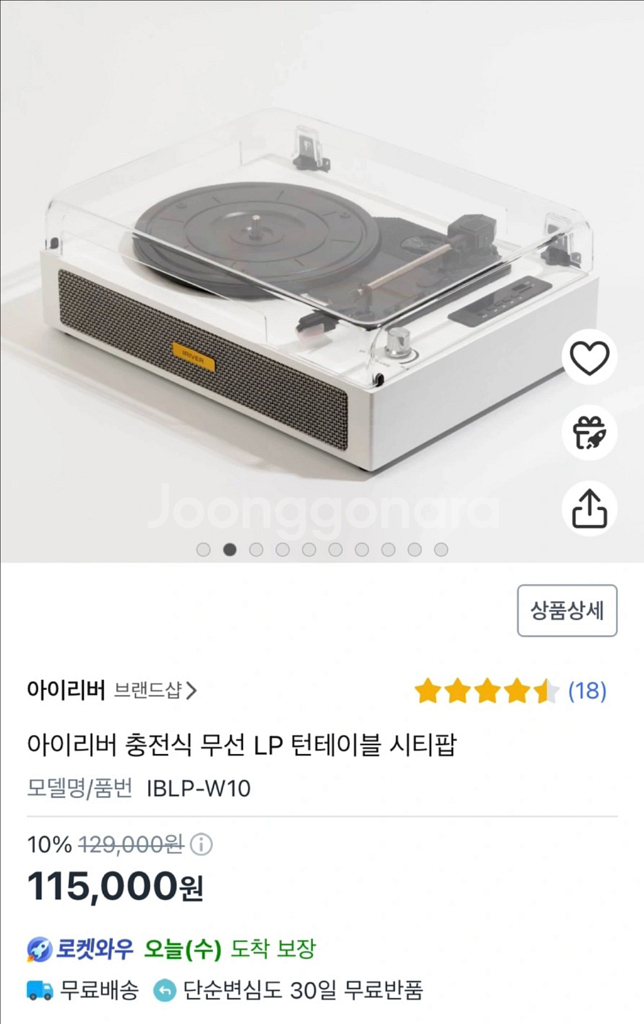644x1024 pixels.
Task: Visit the 아이리버 brand shop
Action: point(155,690)
